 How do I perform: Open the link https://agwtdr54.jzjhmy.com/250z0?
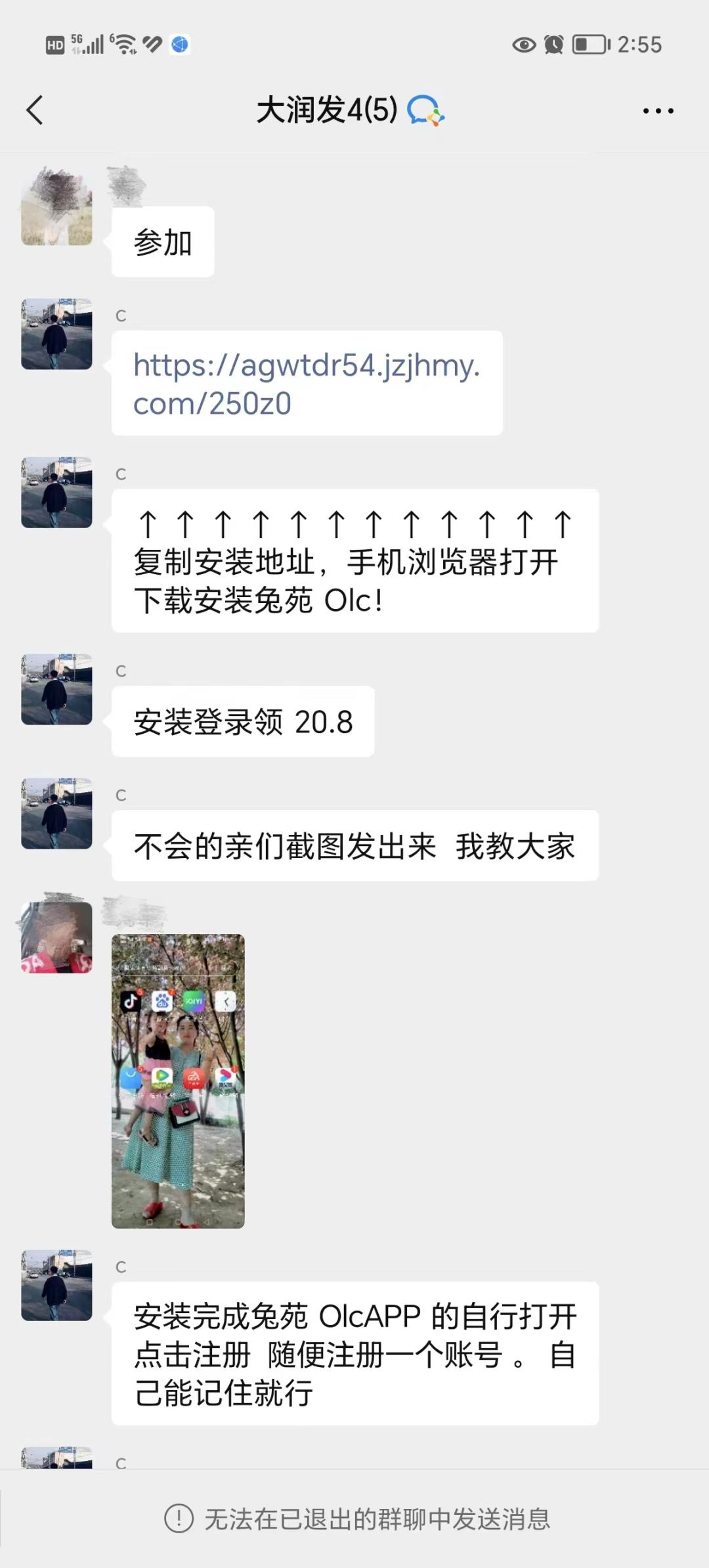(306, 384)
